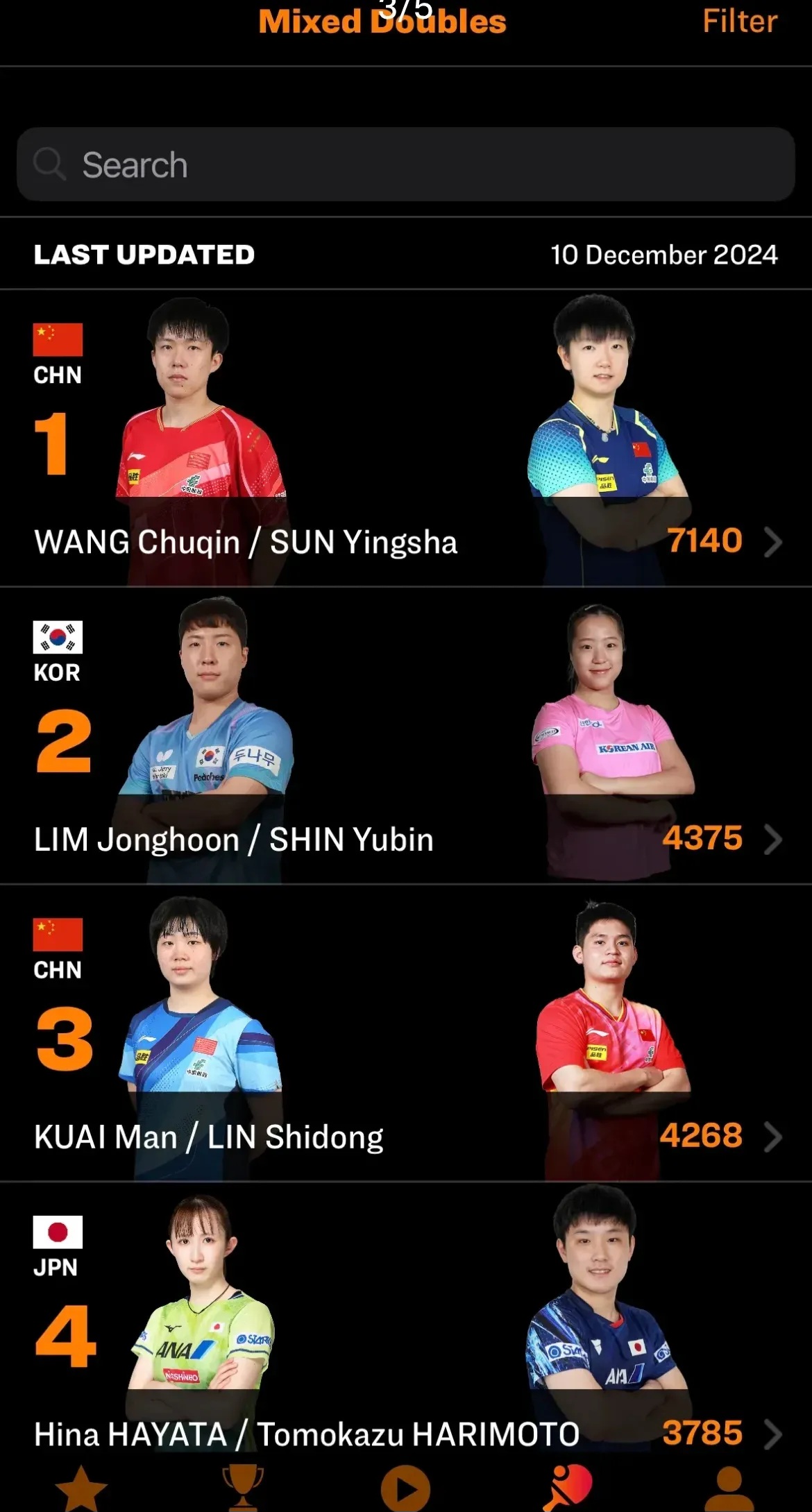Switch to the video play tab
The image size is (812, 1512).
pos(405,1489)
